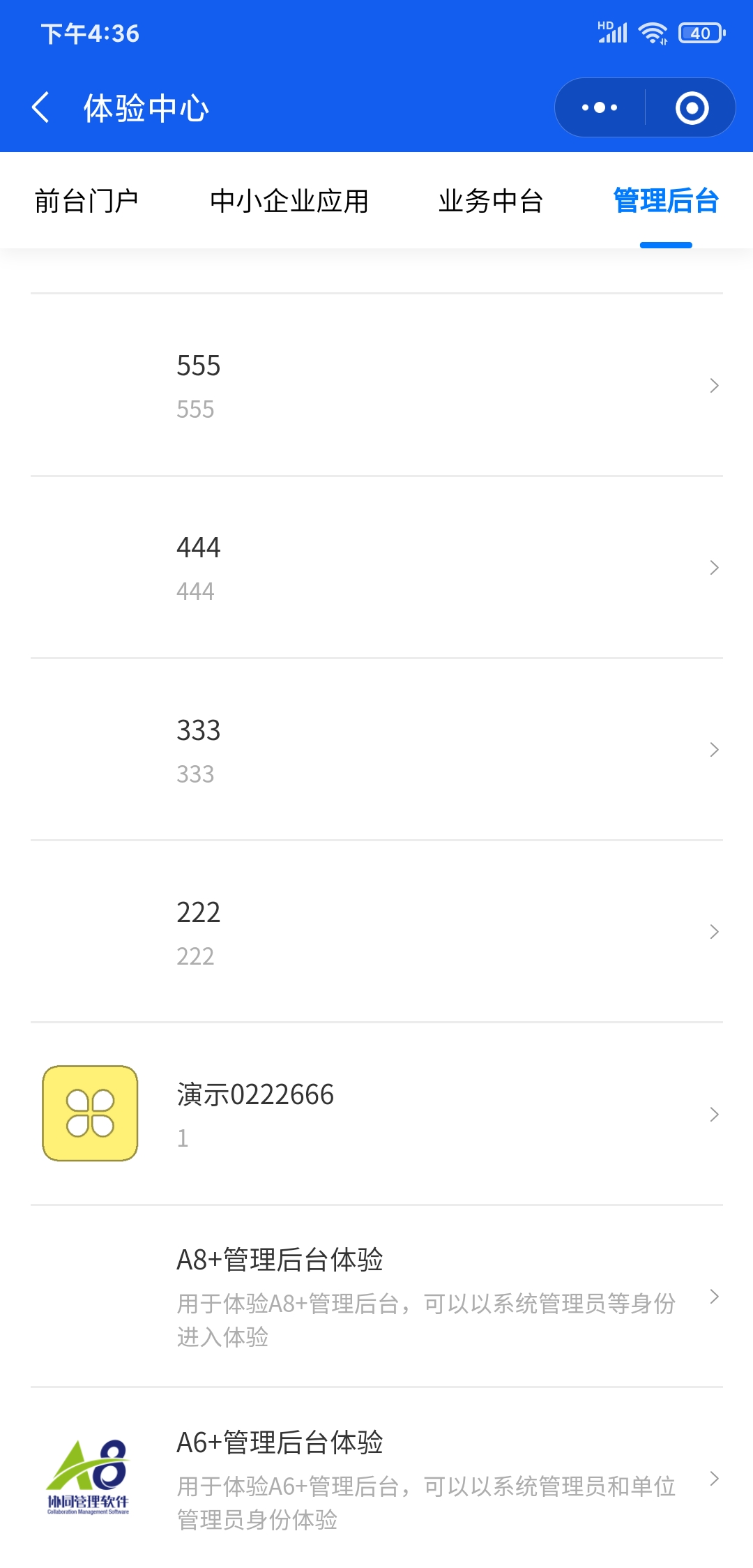Image resolution: width=753 pixels, height=1568 pixels.
Task: Close the mini program with circle icon
Action: [692, 107]
